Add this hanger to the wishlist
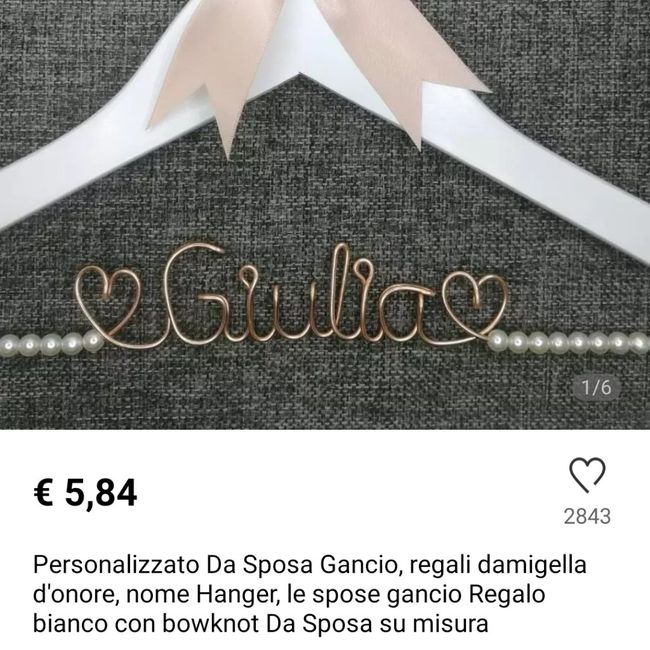 (x=587, y=476)
